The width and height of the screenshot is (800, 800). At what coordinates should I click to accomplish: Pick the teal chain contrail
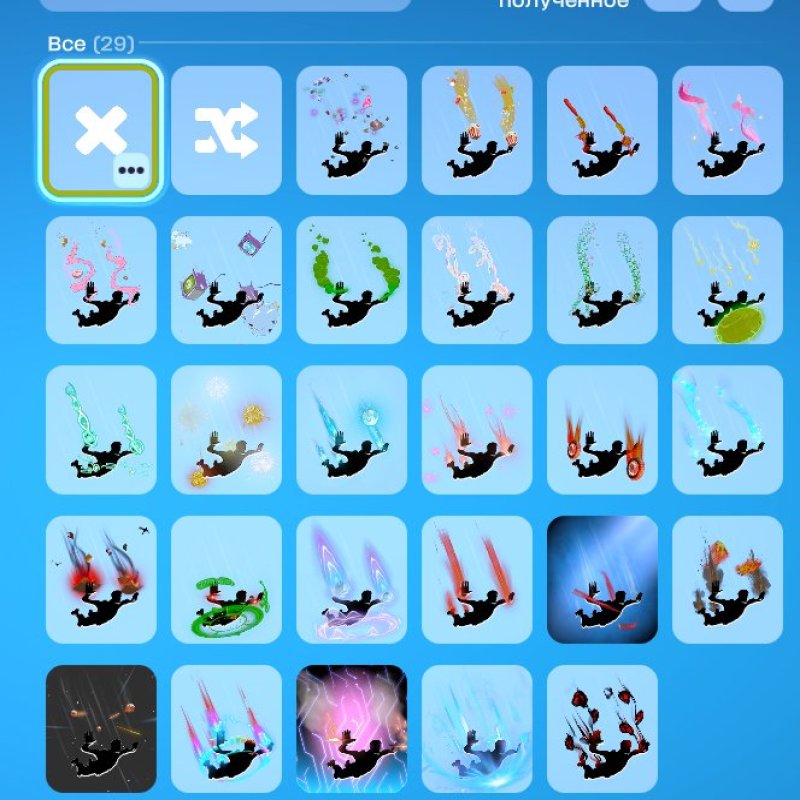[101, 430]
